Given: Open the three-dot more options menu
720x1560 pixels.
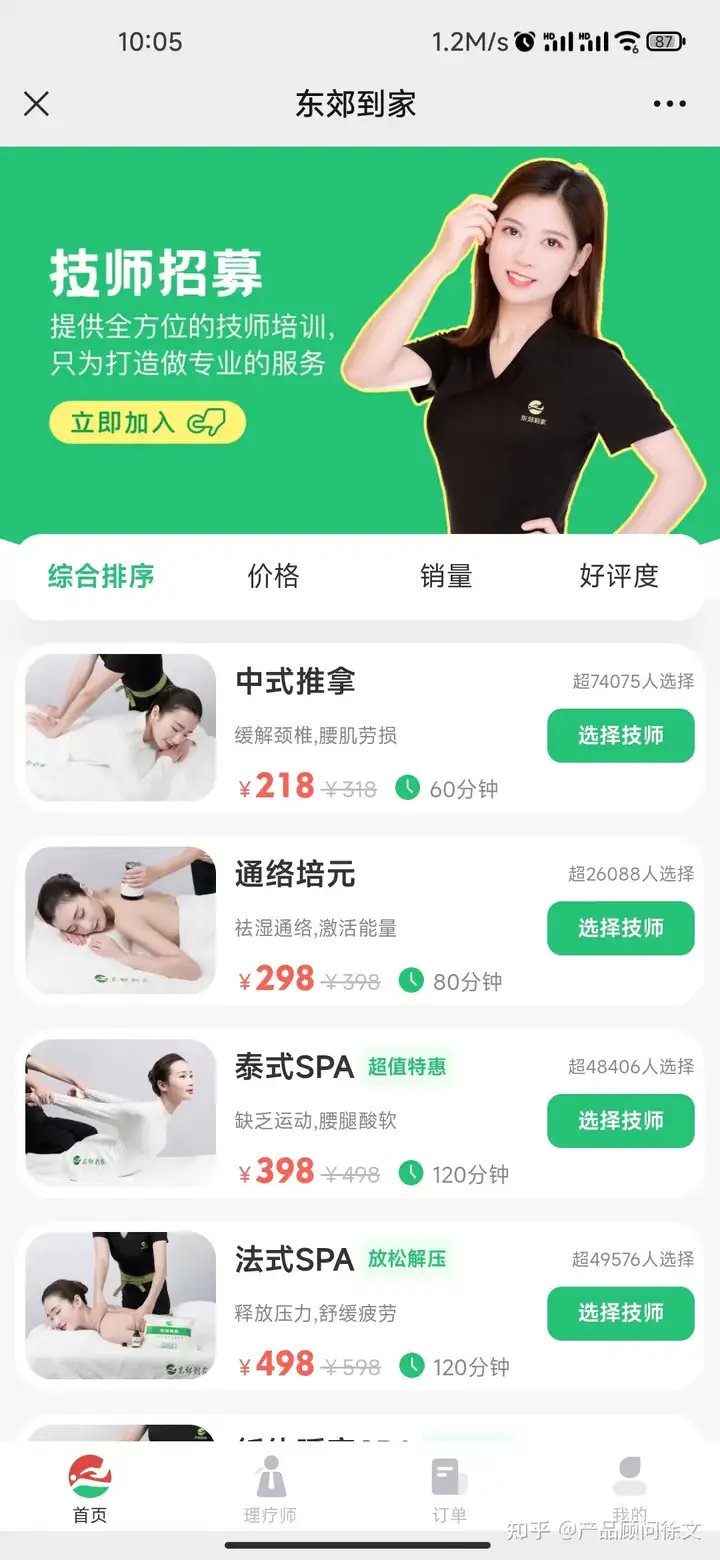Looking at the screenshot, I should (669, 103).
